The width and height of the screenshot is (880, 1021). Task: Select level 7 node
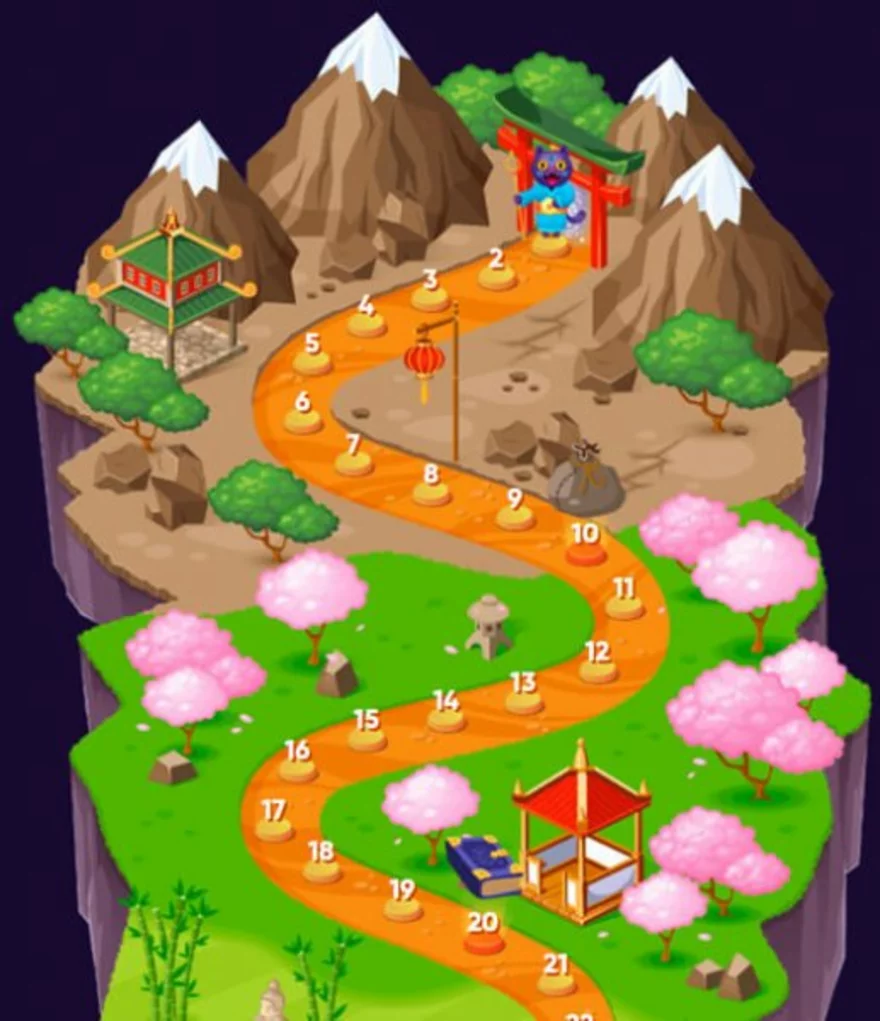pos(353,458)
